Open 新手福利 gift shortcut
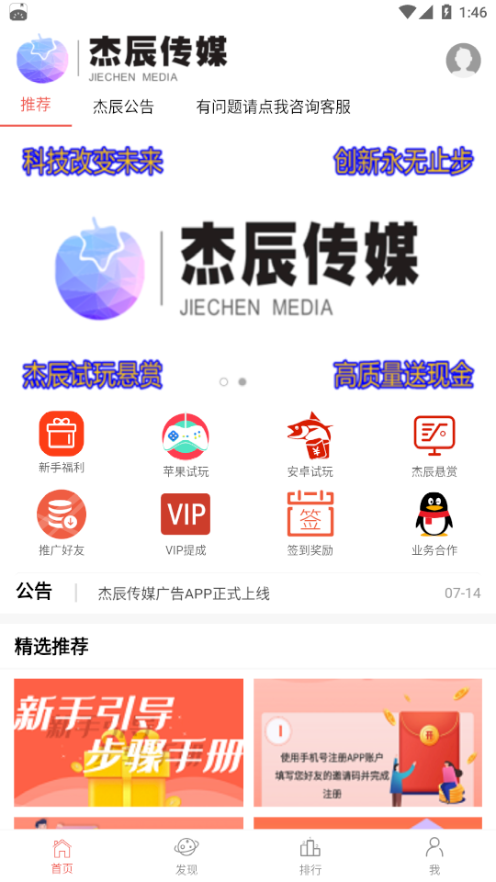The width and height of the screenshot is (496, 882). [x=61, y=443]
